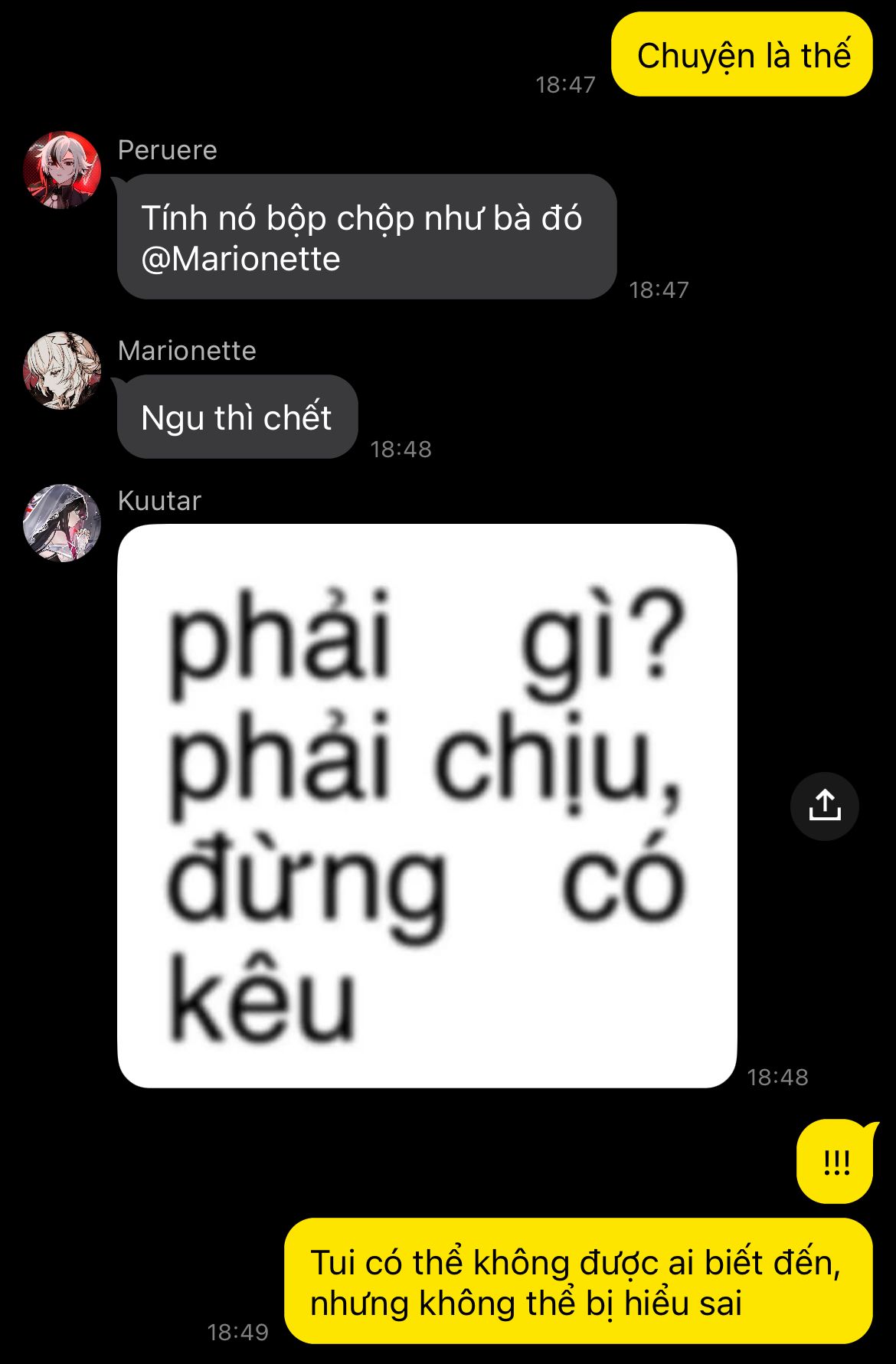Open the @Marionette mention in Peruere's message

pos(241,260)
